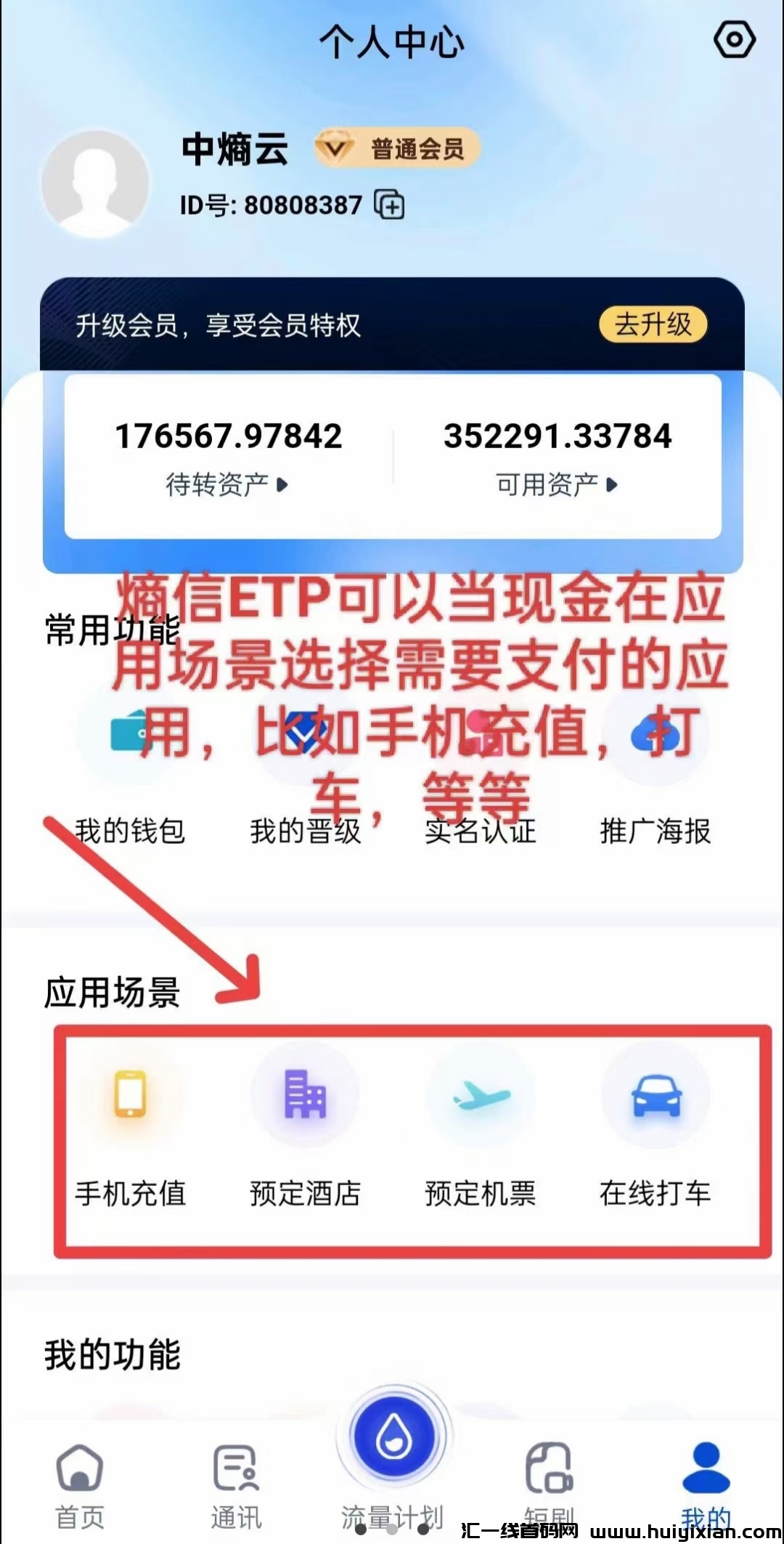Tap 去升级 to upgrade membership
Viewport: 784px width, 1544px height.
coord(652,324)
